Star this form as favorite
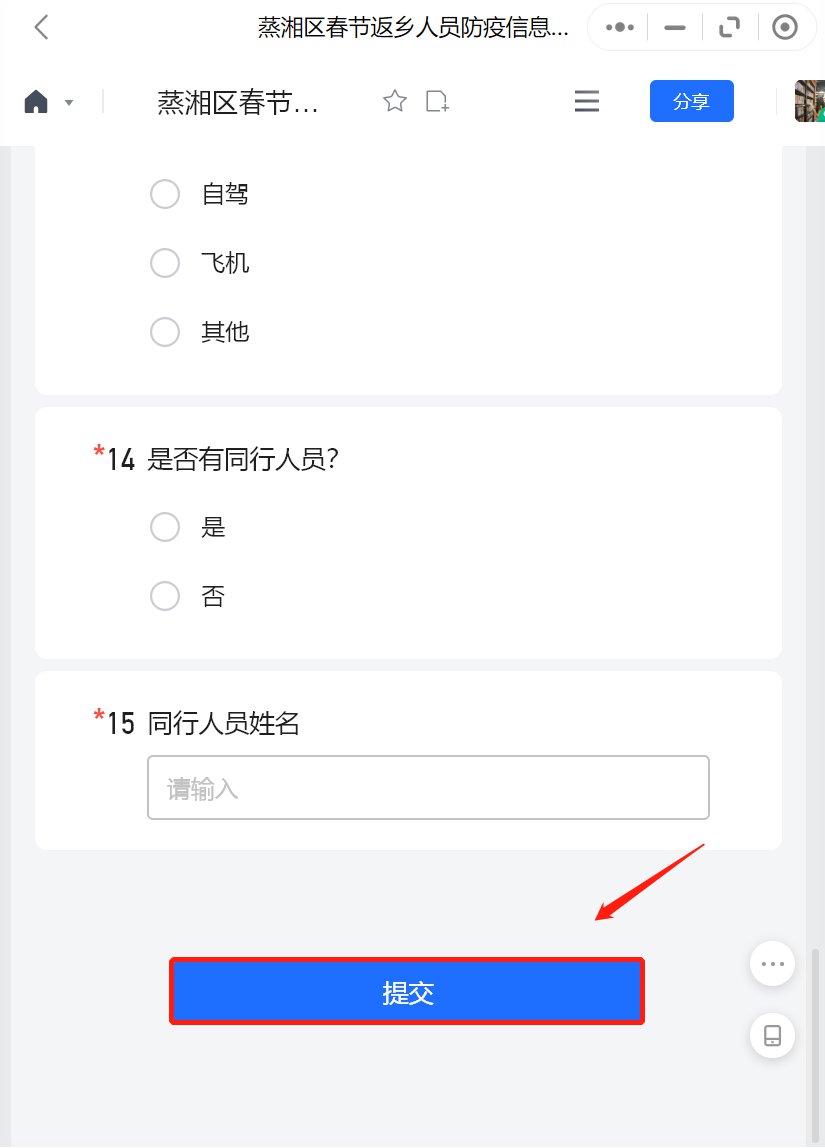 (x=395, y=101)
